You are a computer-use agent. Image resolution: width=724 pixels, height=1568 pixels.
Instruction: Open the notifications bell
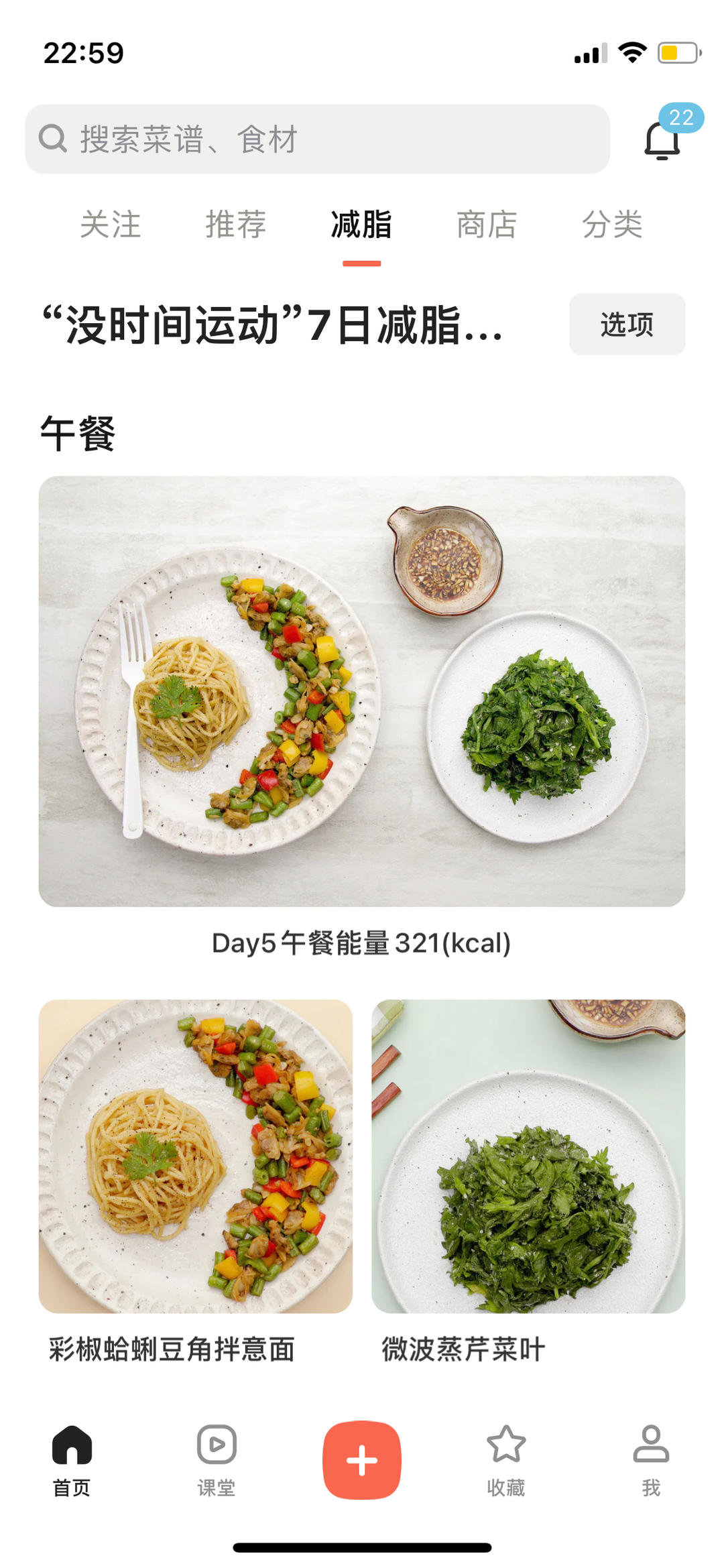point(662,139)
